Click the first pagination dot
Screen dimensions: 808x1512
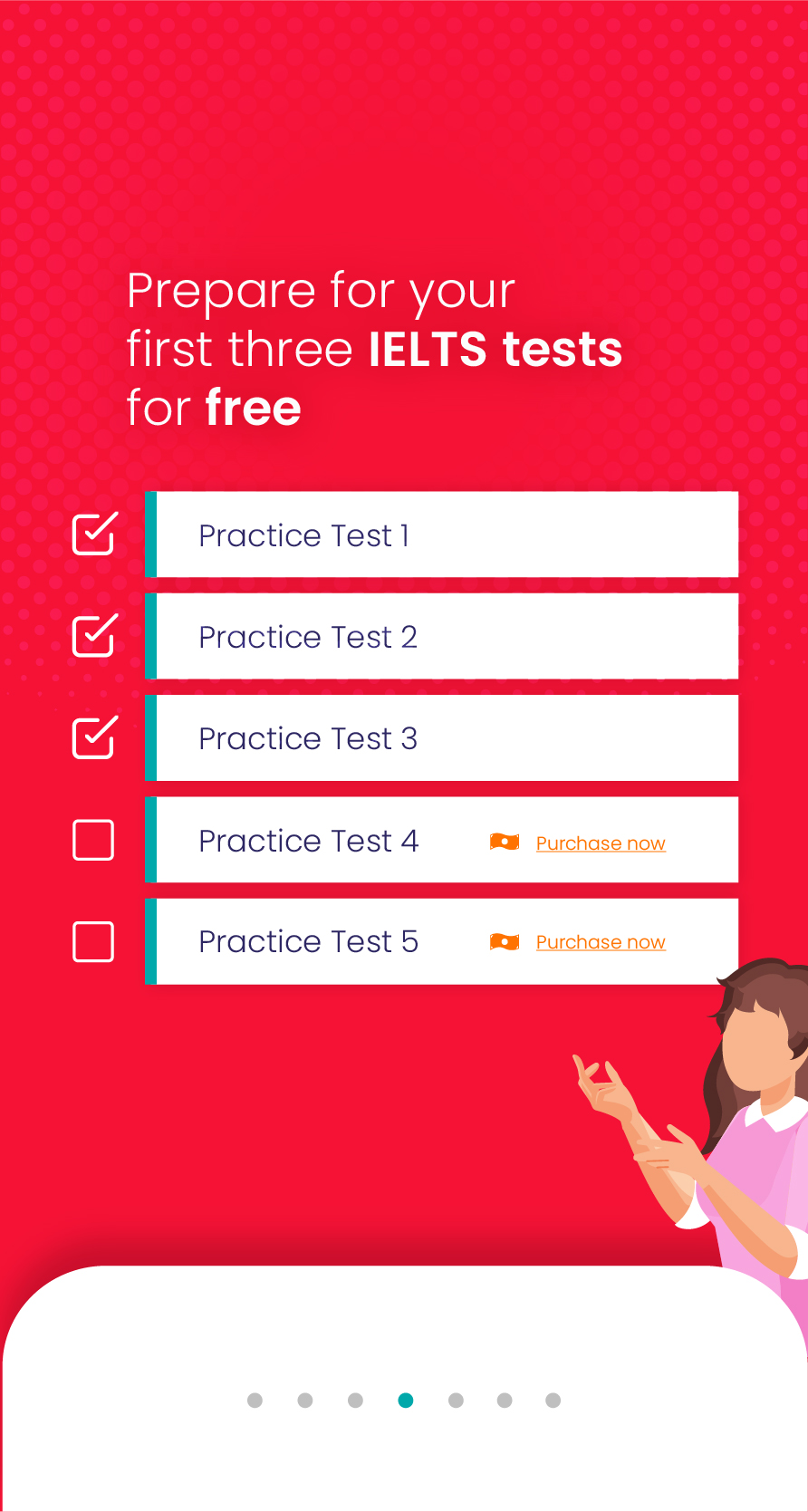click(x=256, y=1400)
